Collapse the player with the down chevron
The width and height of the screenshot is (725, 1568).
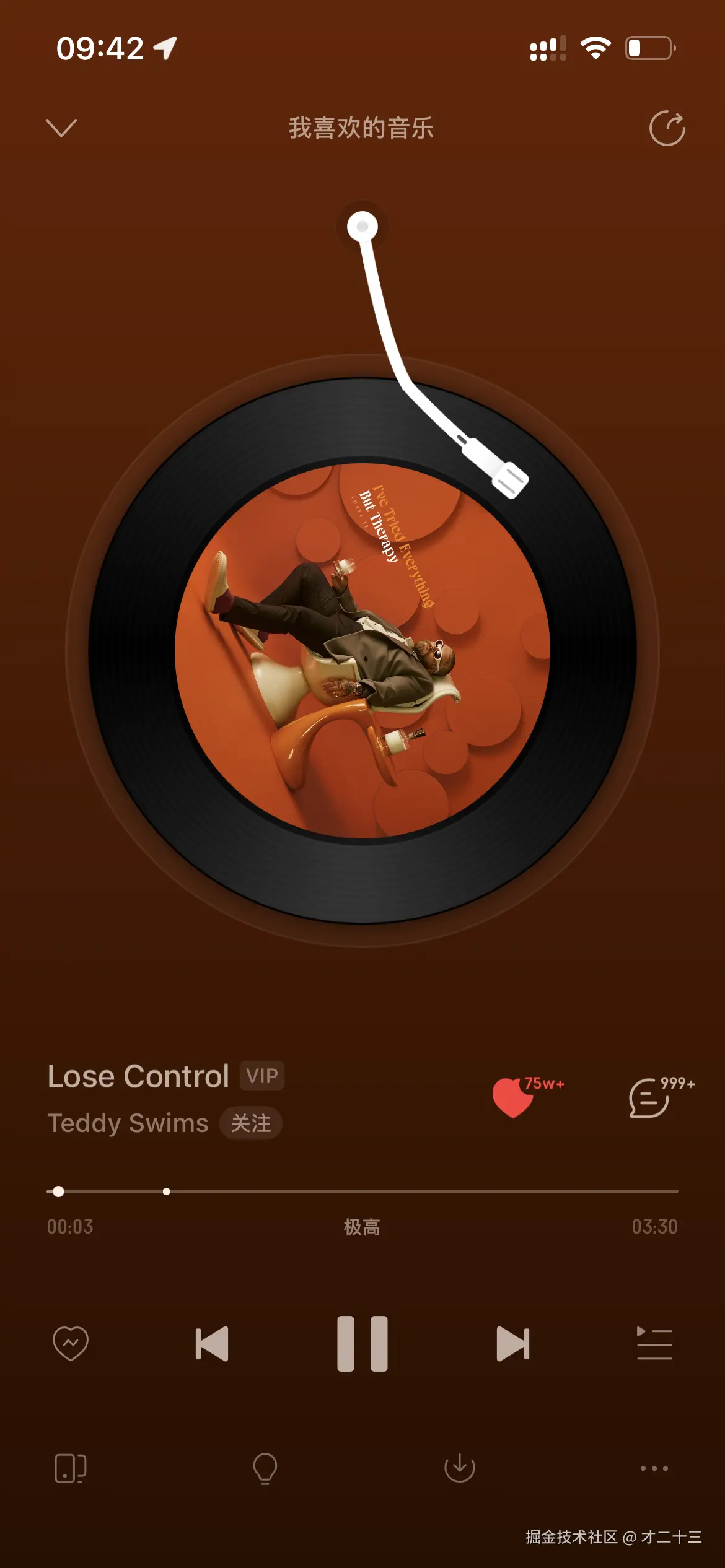click(61, 128)
